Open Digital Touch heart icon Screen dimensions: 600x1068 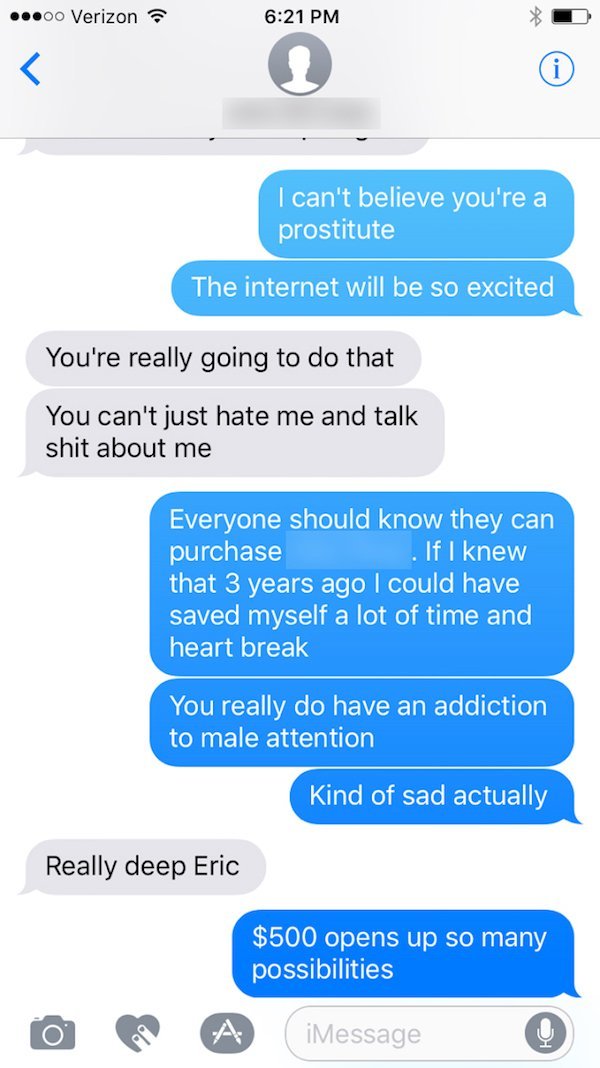point(138,1032)
